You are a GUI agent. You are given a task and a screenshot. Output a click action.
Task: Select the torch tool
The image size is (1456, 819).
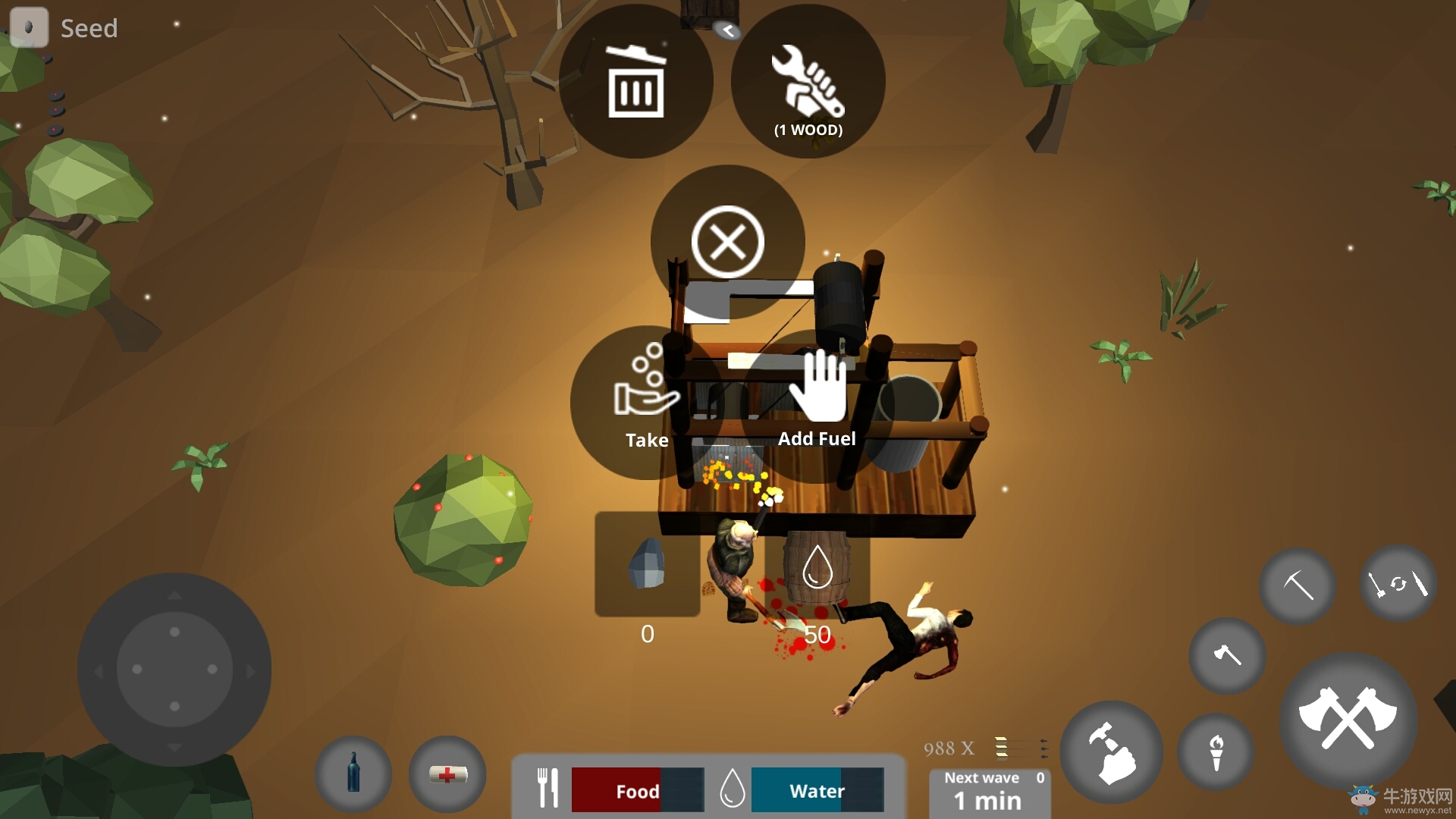pos(1216,752)
